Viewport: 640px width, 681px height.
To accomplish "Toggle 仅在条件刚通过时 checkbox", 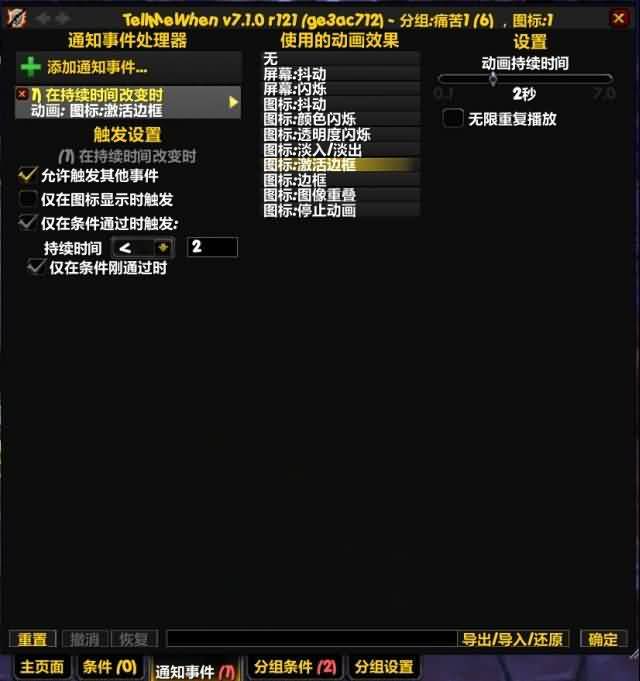I will tap(37, 267).
